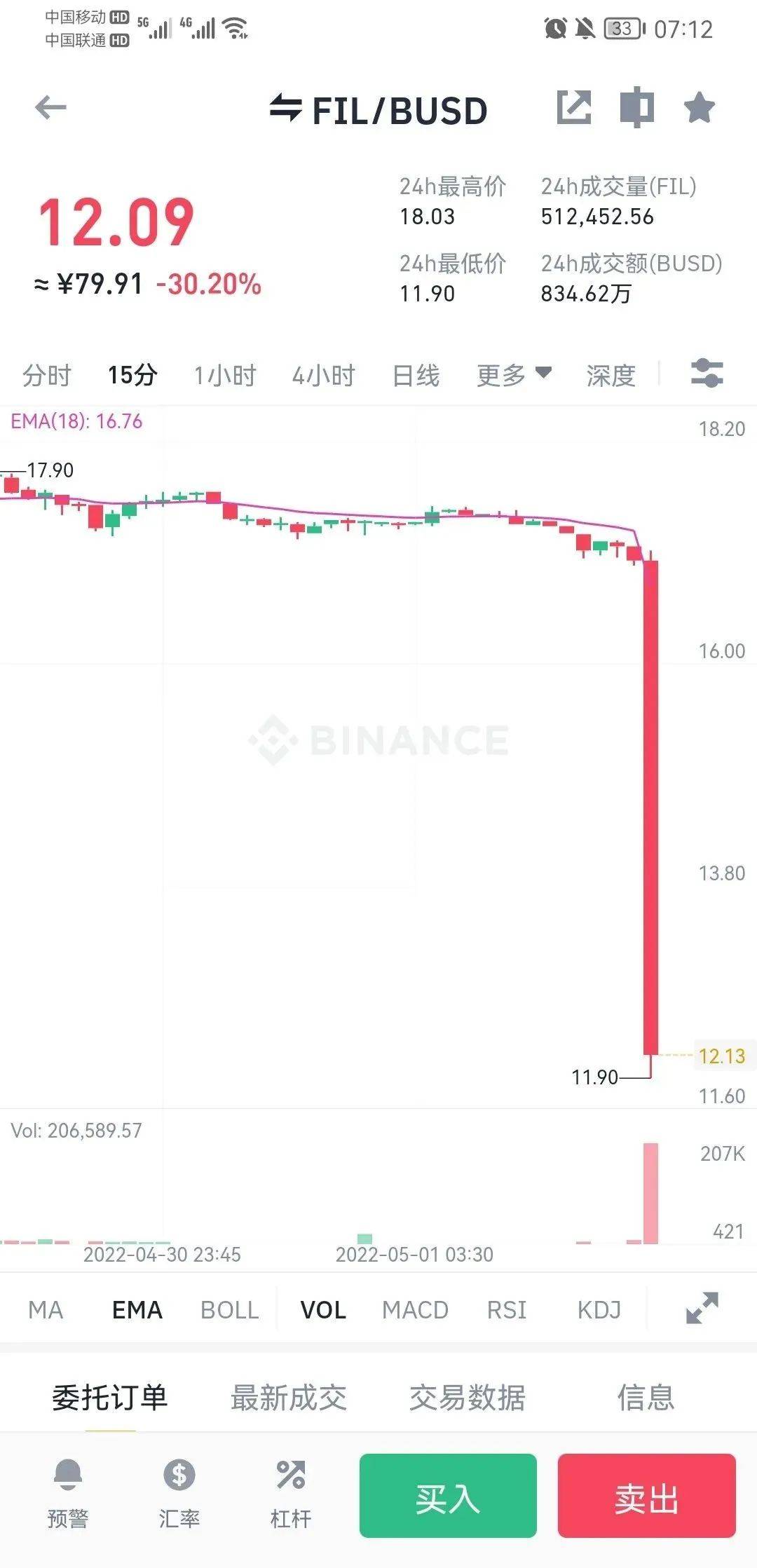Select the 4小时 interval

click(x=323, y=376)
